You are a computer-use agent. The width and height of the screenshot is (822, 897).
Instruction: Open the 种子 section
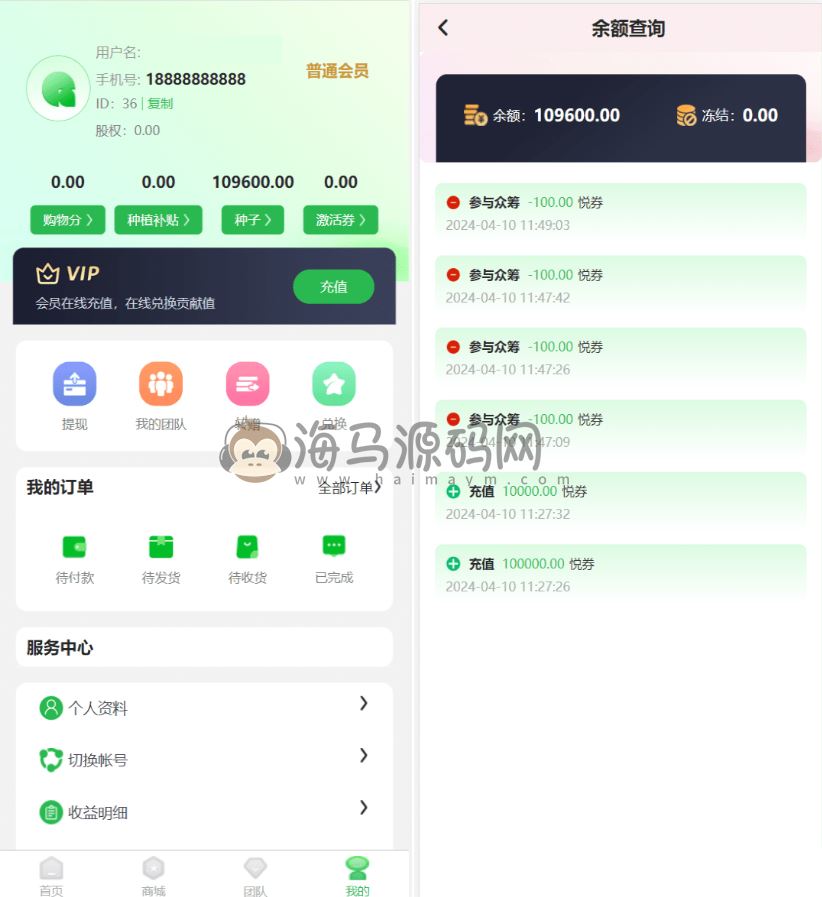click(252, 220)
